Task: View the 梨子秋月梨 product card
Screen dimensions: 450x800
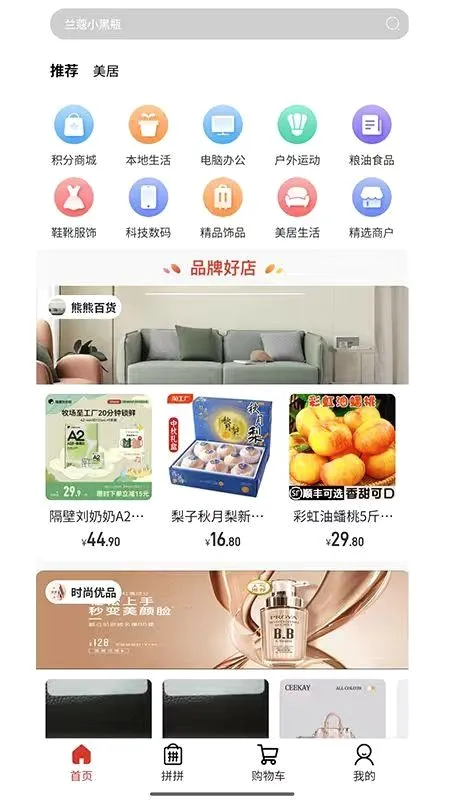Action: [x=219, y=471]
